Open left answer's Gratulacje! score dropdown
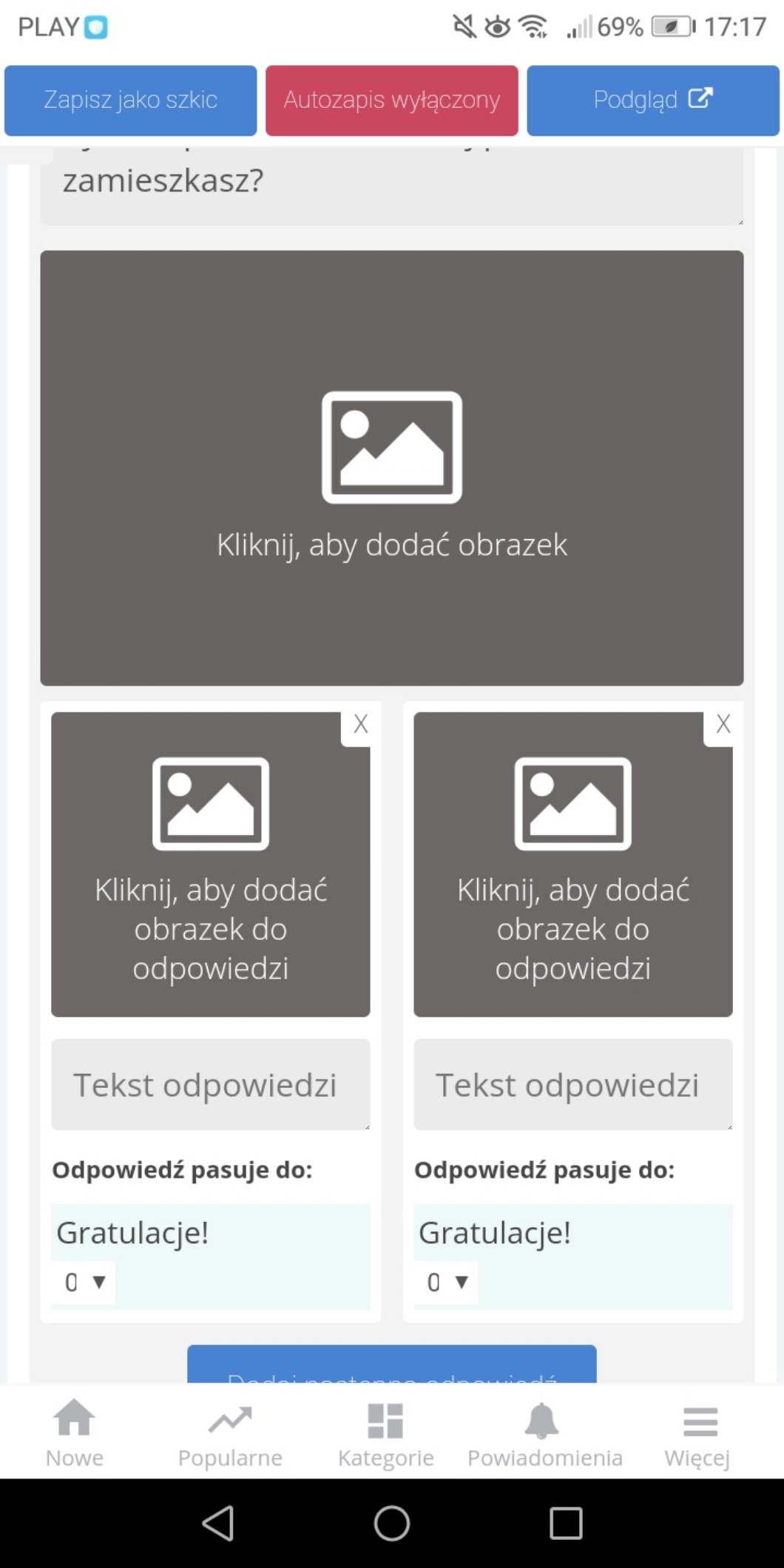784x1568 pixels. [x=84, y=1282]
